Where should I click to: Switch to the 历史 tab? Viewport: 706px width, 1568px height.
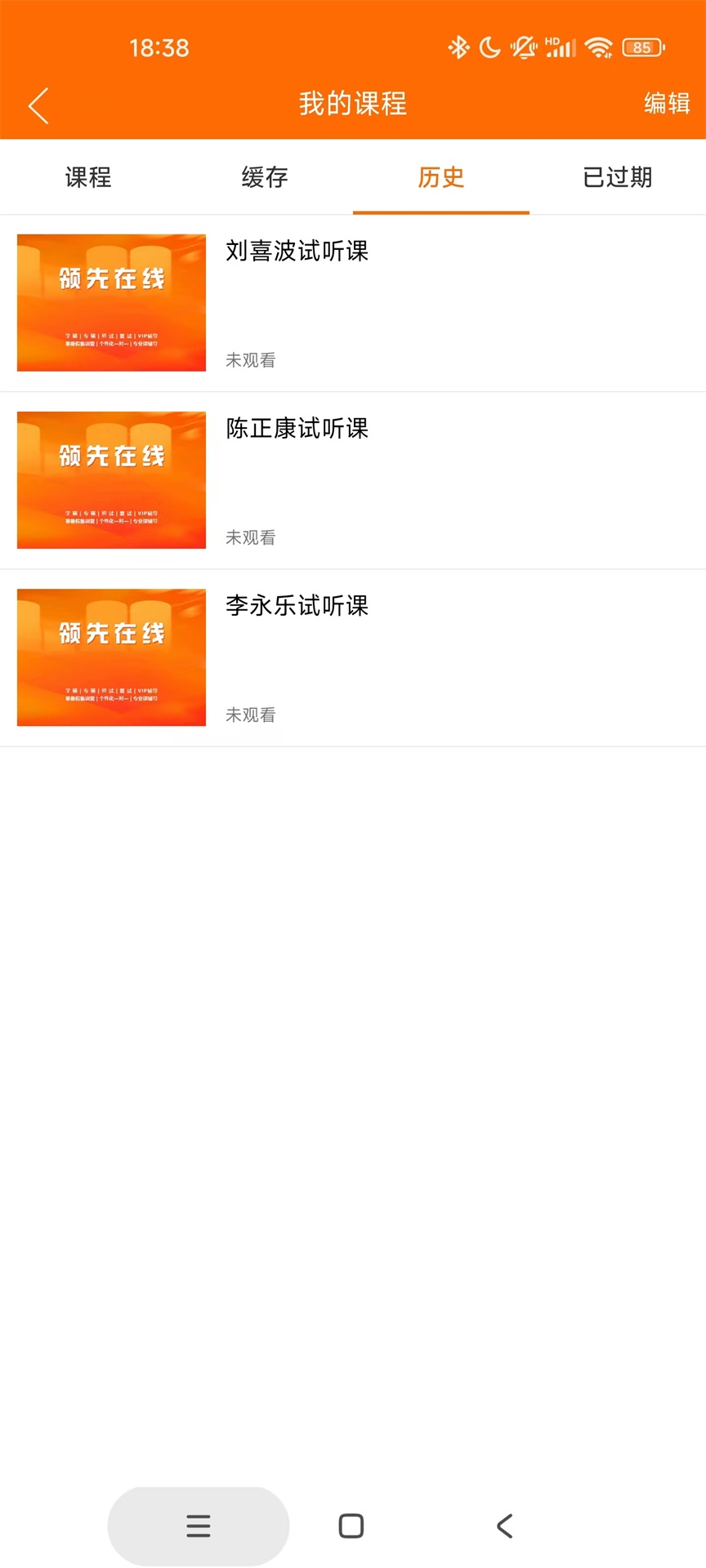(440, 177)
